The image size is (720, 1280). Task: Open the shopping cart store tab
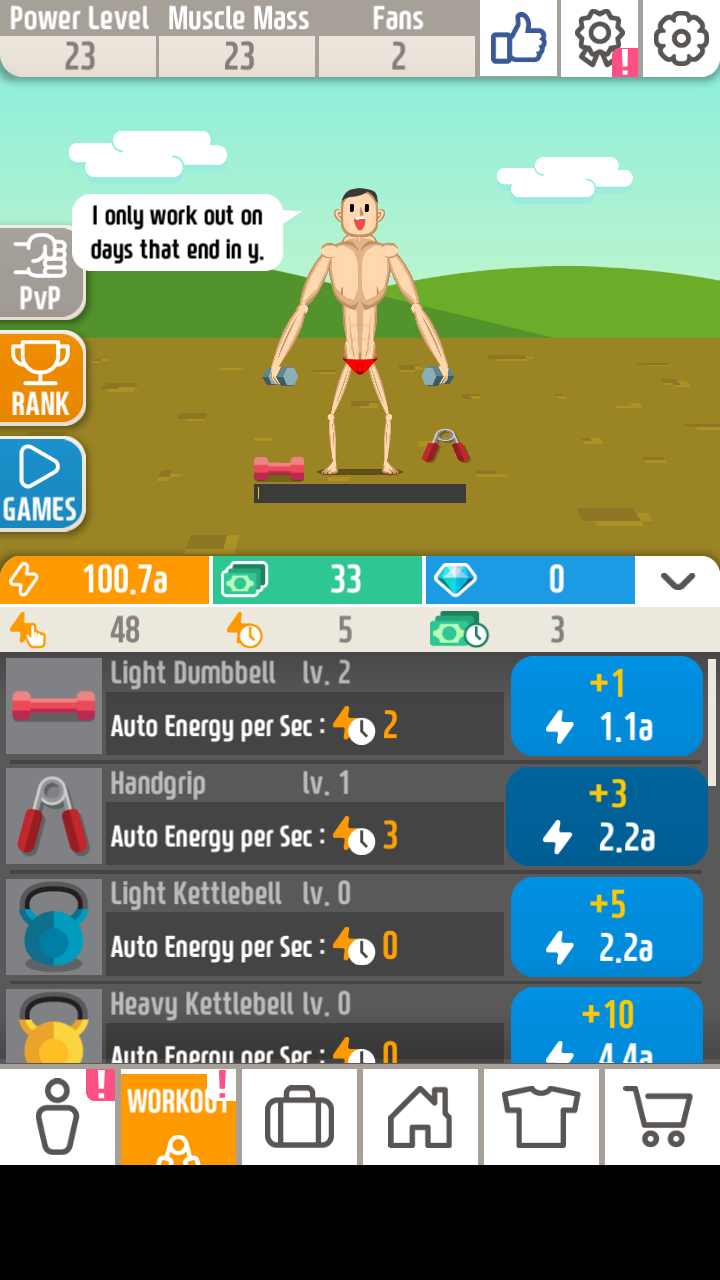coord(660,1115)
